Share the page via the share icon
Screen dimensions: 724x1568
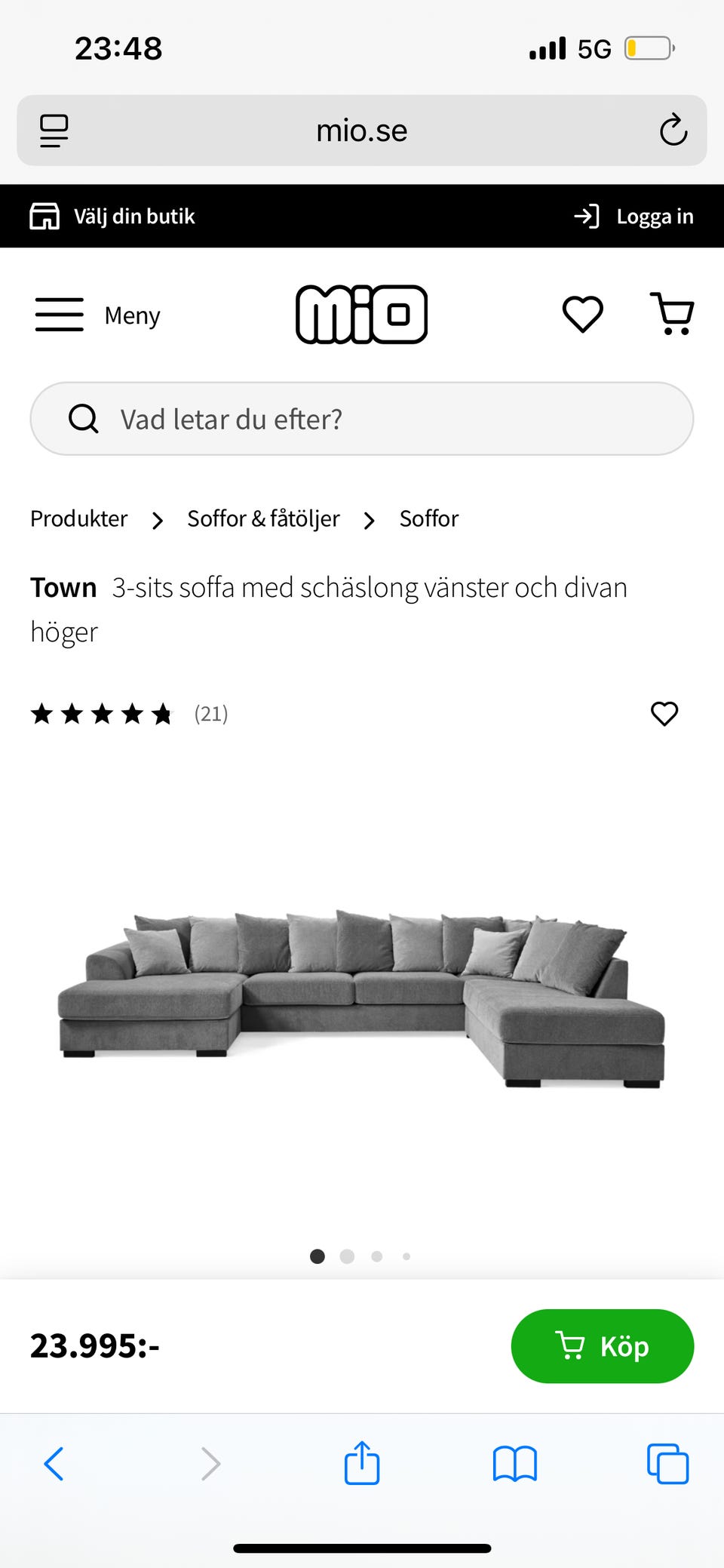[362, 1462]
